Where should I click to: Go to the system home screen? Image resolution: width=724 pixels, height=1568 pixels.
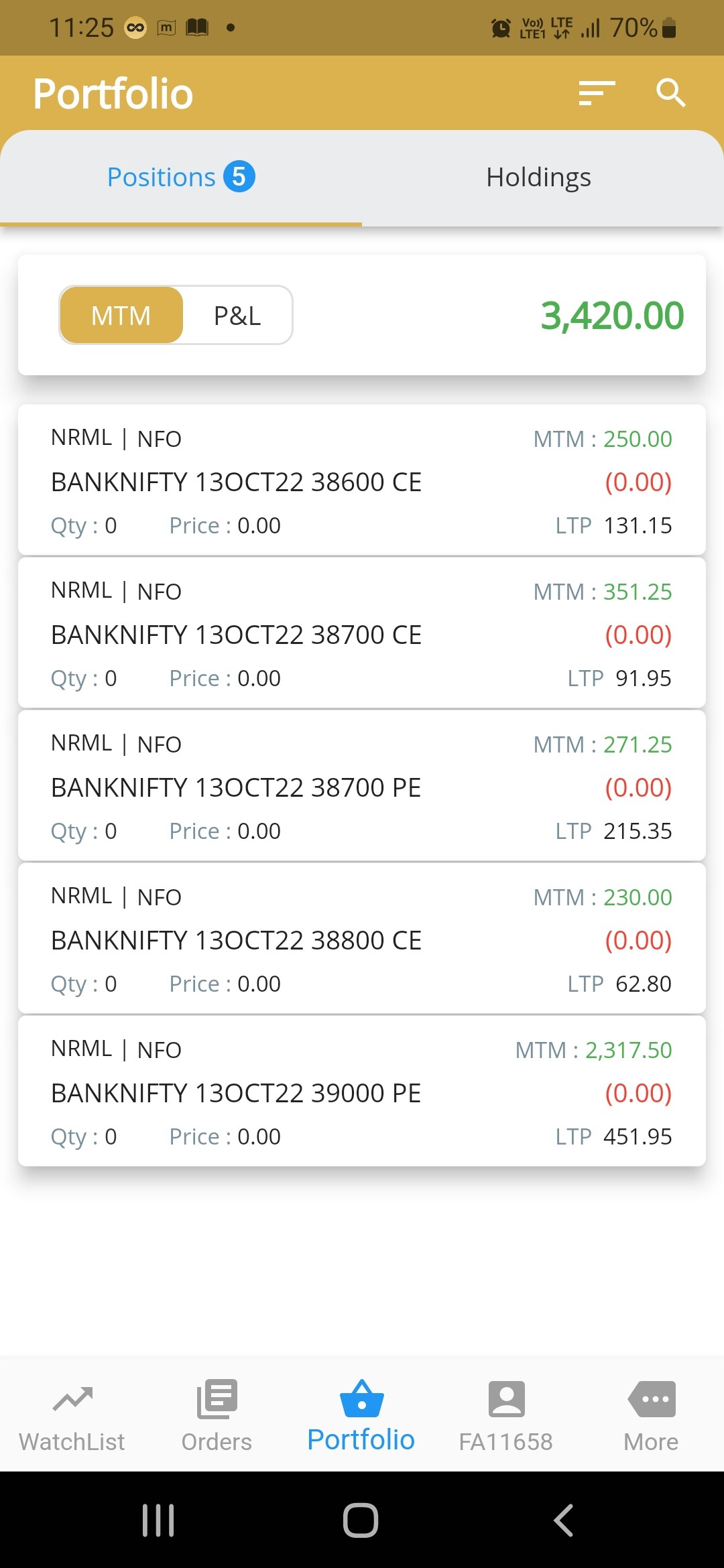(x=361, y=1520)
